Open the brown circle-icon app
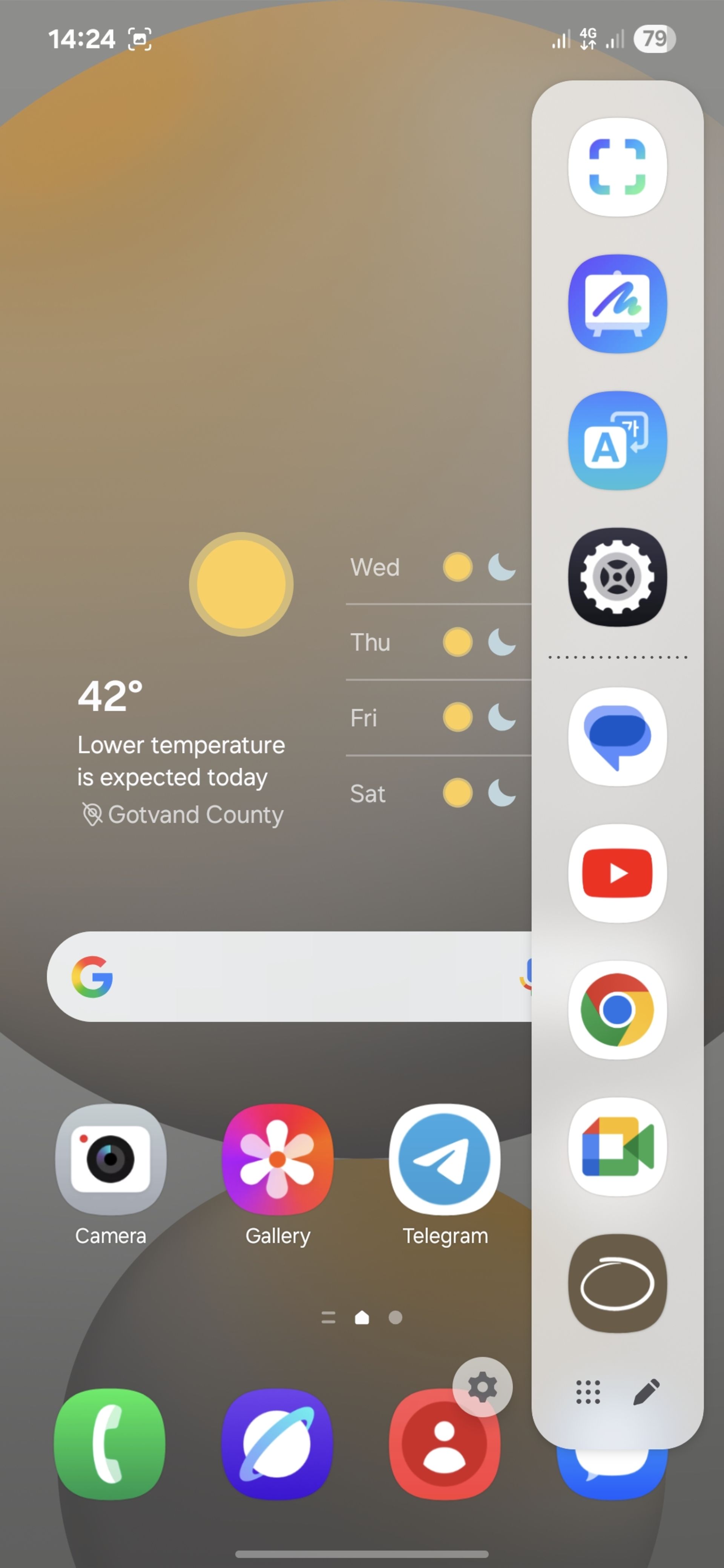The image size is (724, 1568). (617, 1283)
